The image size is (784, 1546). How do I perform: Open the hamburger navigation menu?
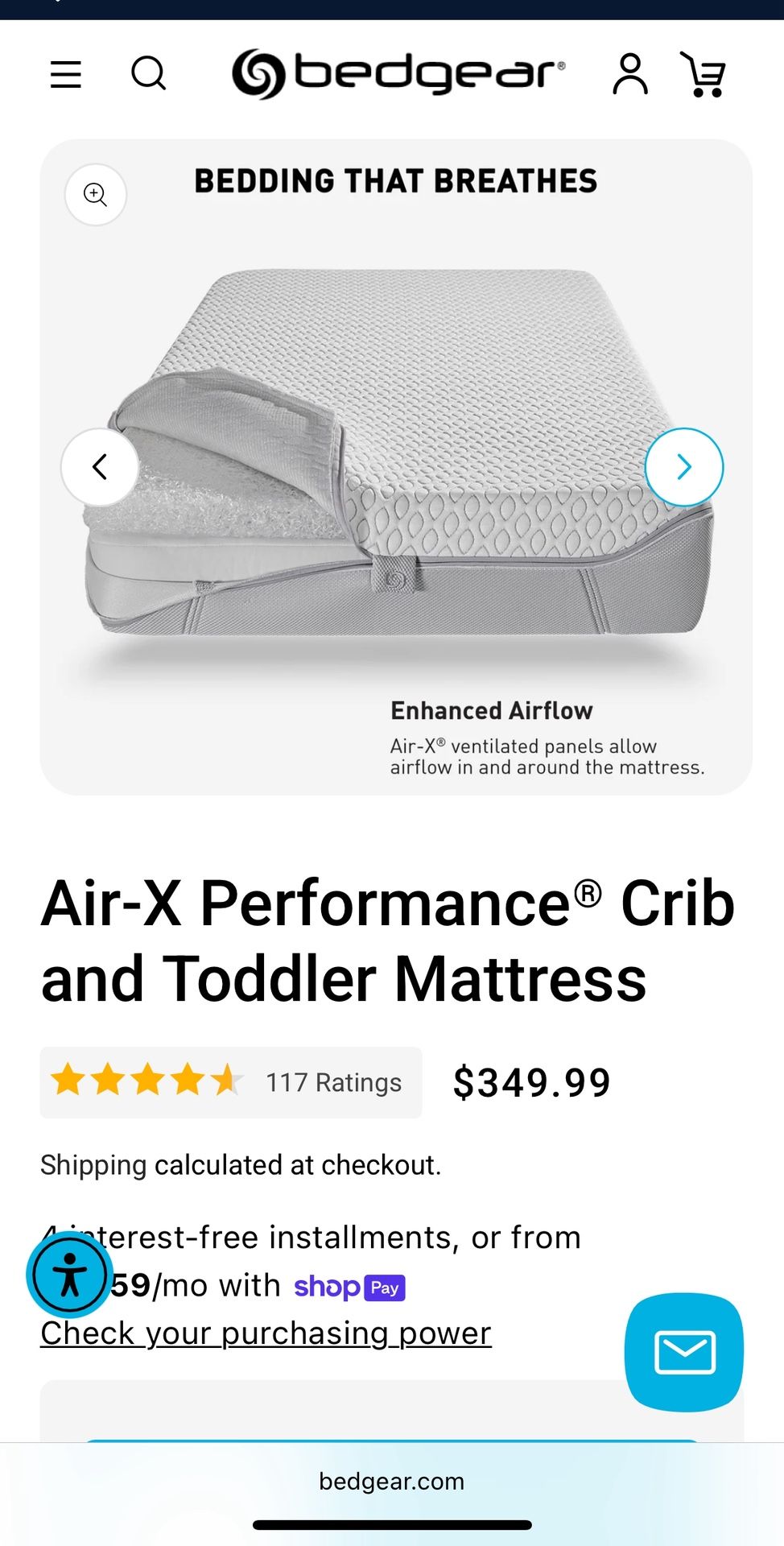66,75
